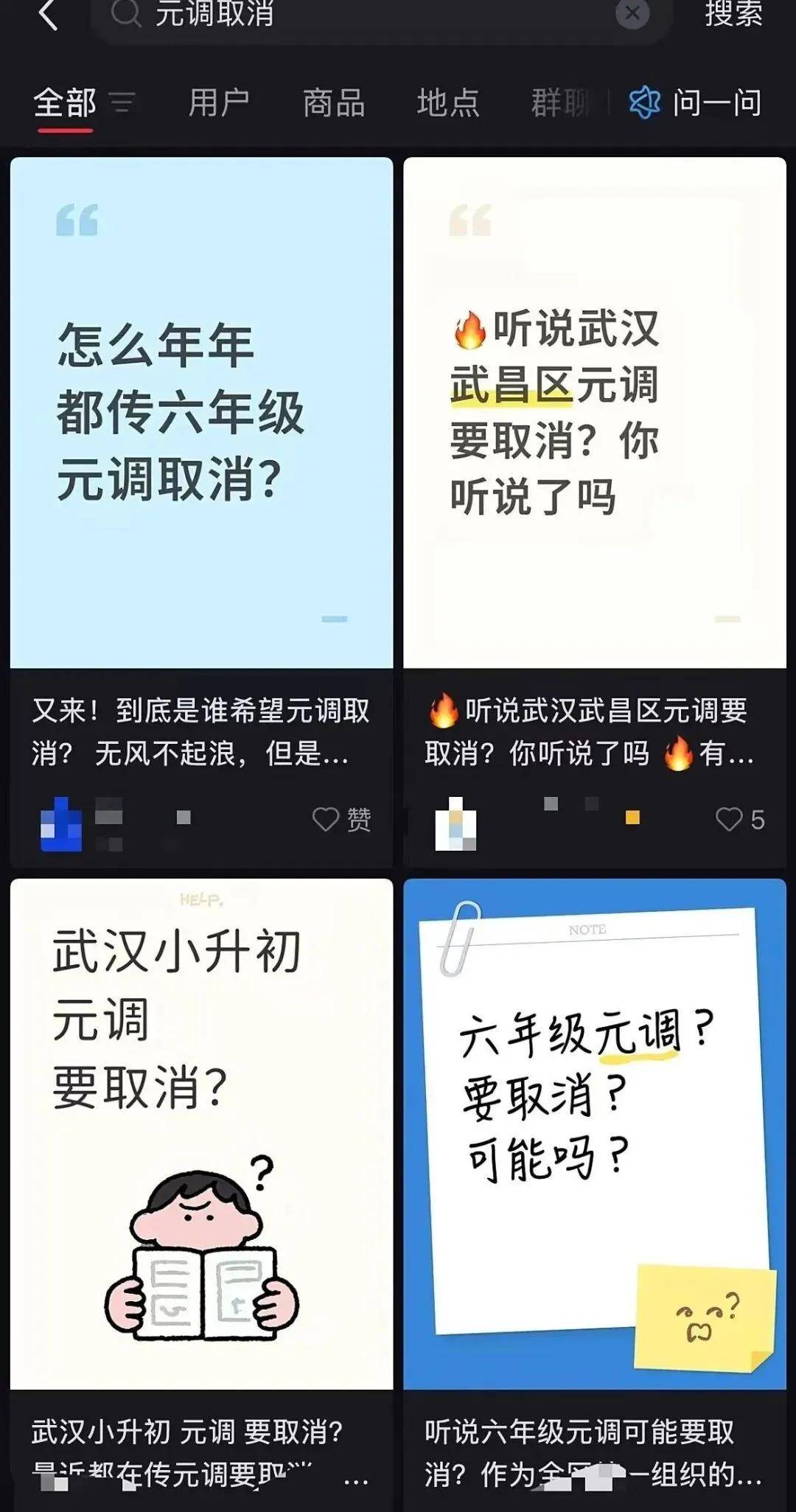Switch to the 群聊 tab
Image resolution: width=796 pixels, height=1512 pixels.
coord(560,102)
